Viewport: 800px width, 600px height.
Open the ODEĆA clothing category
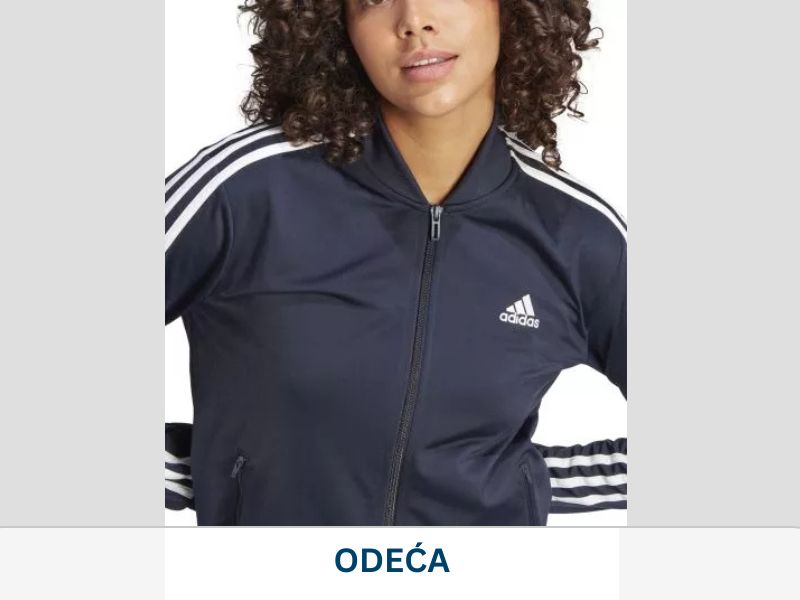pyautogui.click(x=392, y=560)
